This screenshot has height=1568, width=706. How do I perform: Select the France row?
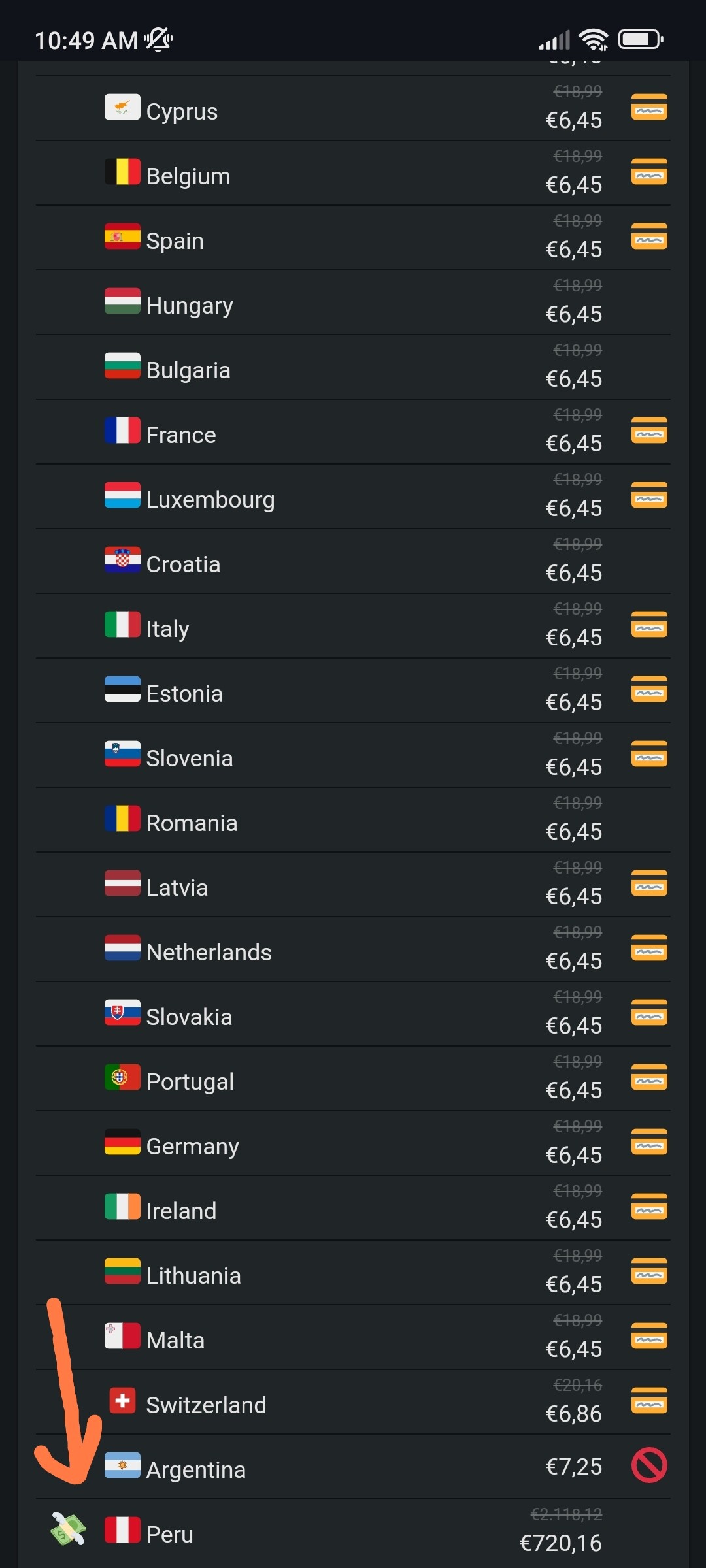353,432
